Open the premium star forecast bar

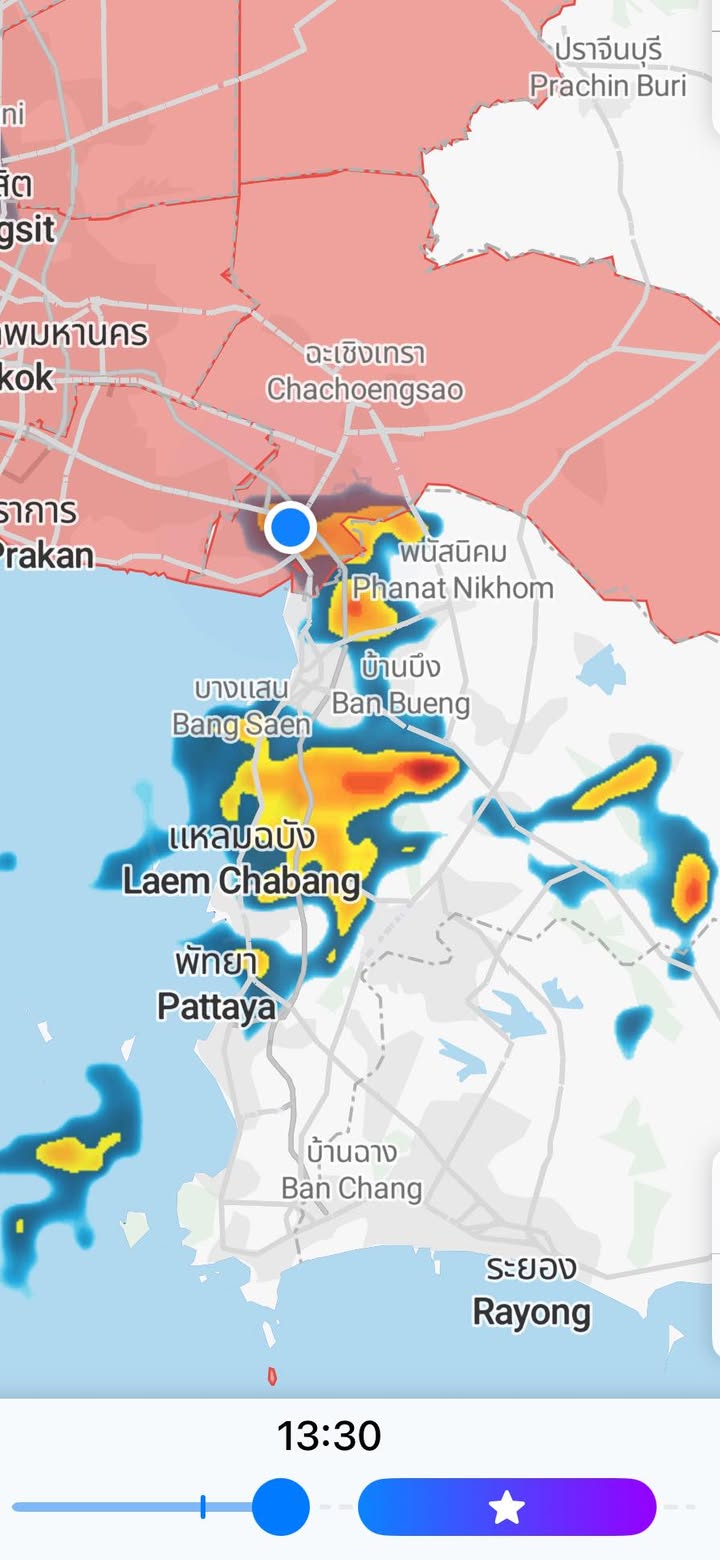pos(507,1506)
